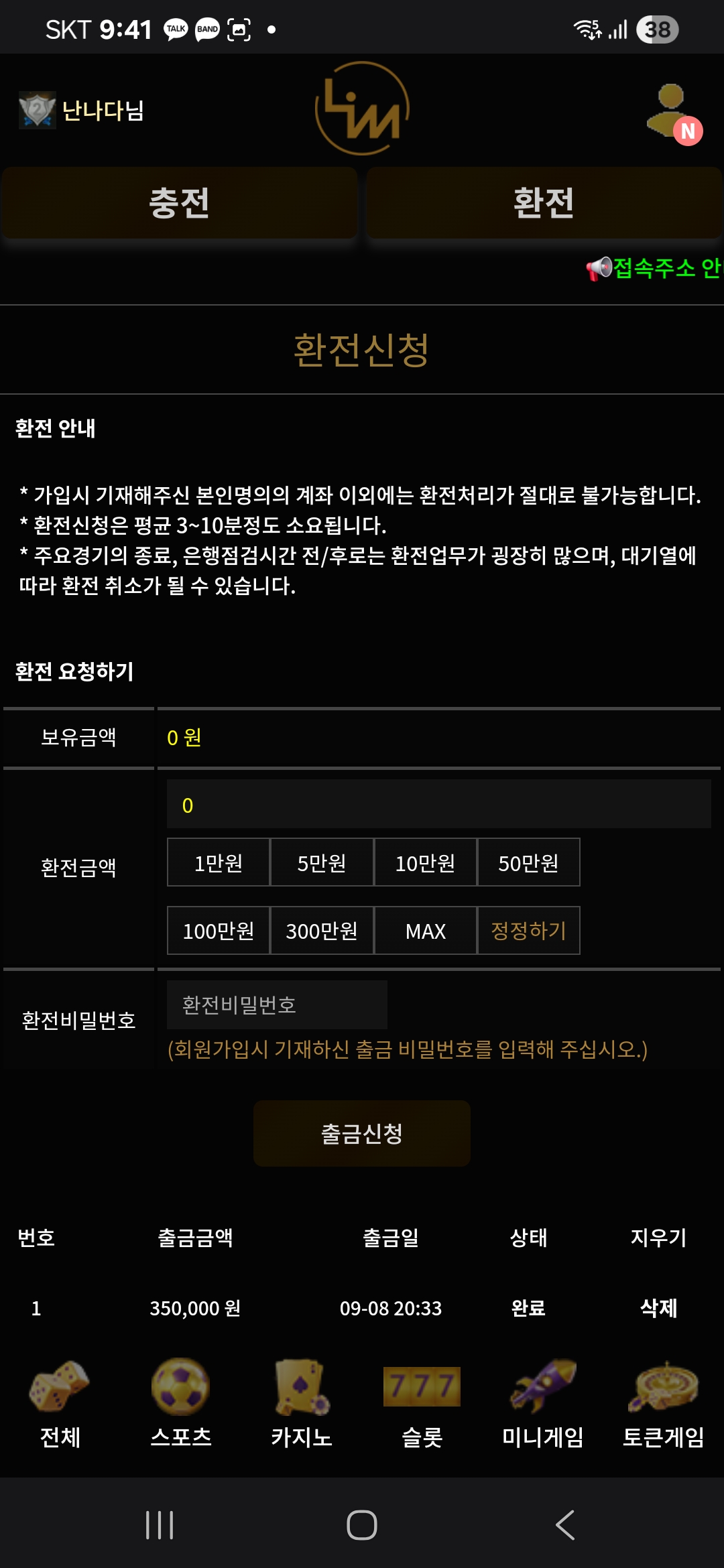The height and width of the screenshot is (1568, 724).
Task: Open the 카지노 category
Action: (302, 1399)
